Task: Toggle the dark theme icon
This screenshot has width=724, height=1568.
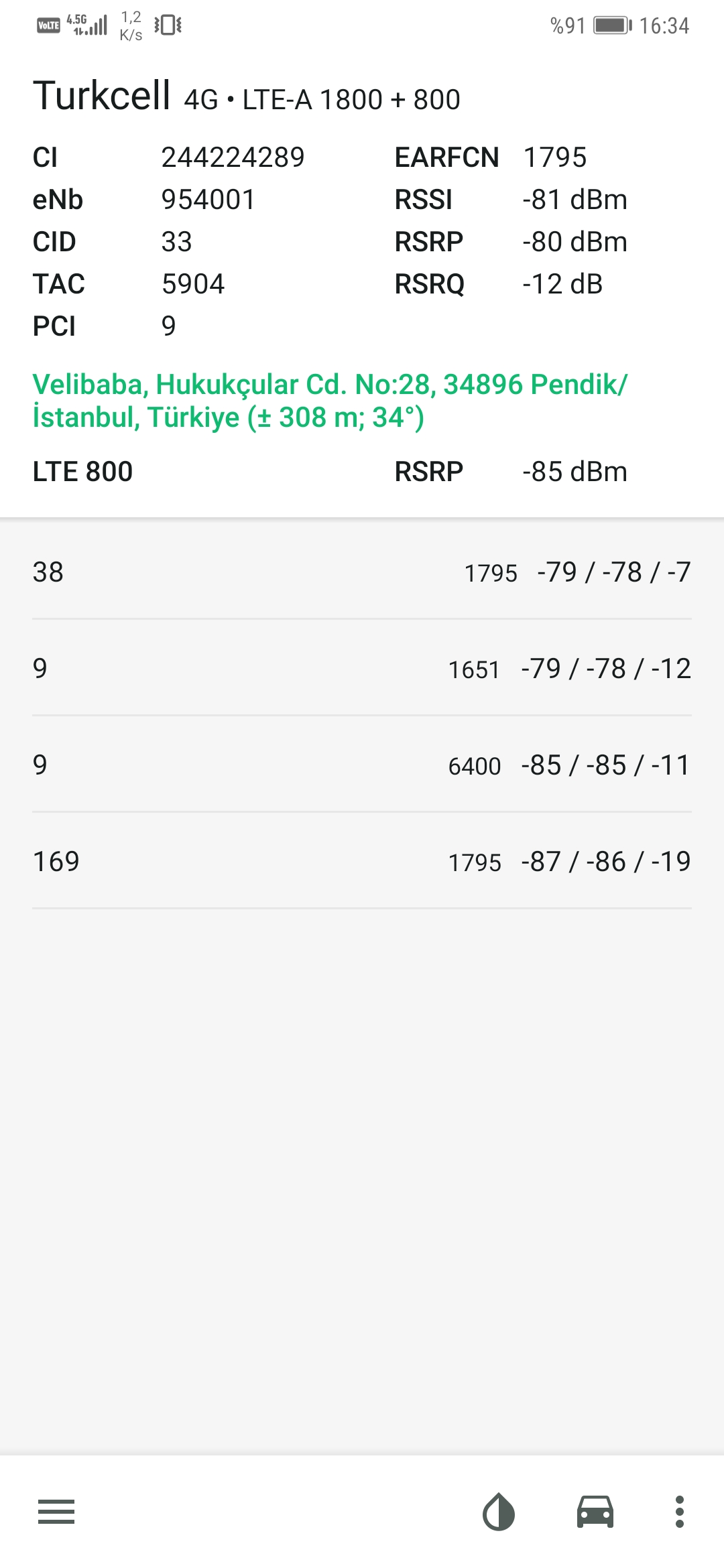Action: pyautogui.click(x=499, y=1512)
